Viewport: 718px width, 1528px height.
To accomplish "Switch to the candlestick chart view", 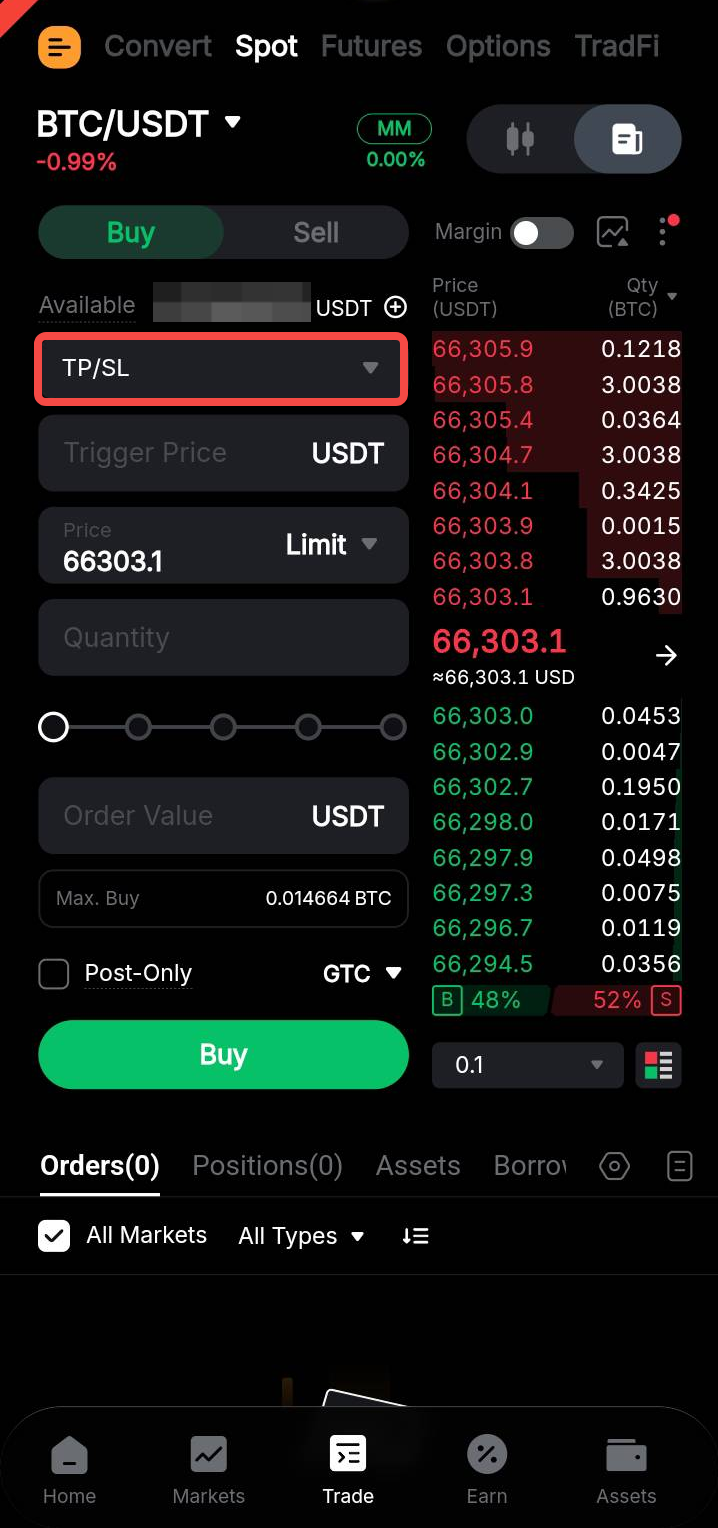I will [x=520, y=139].
